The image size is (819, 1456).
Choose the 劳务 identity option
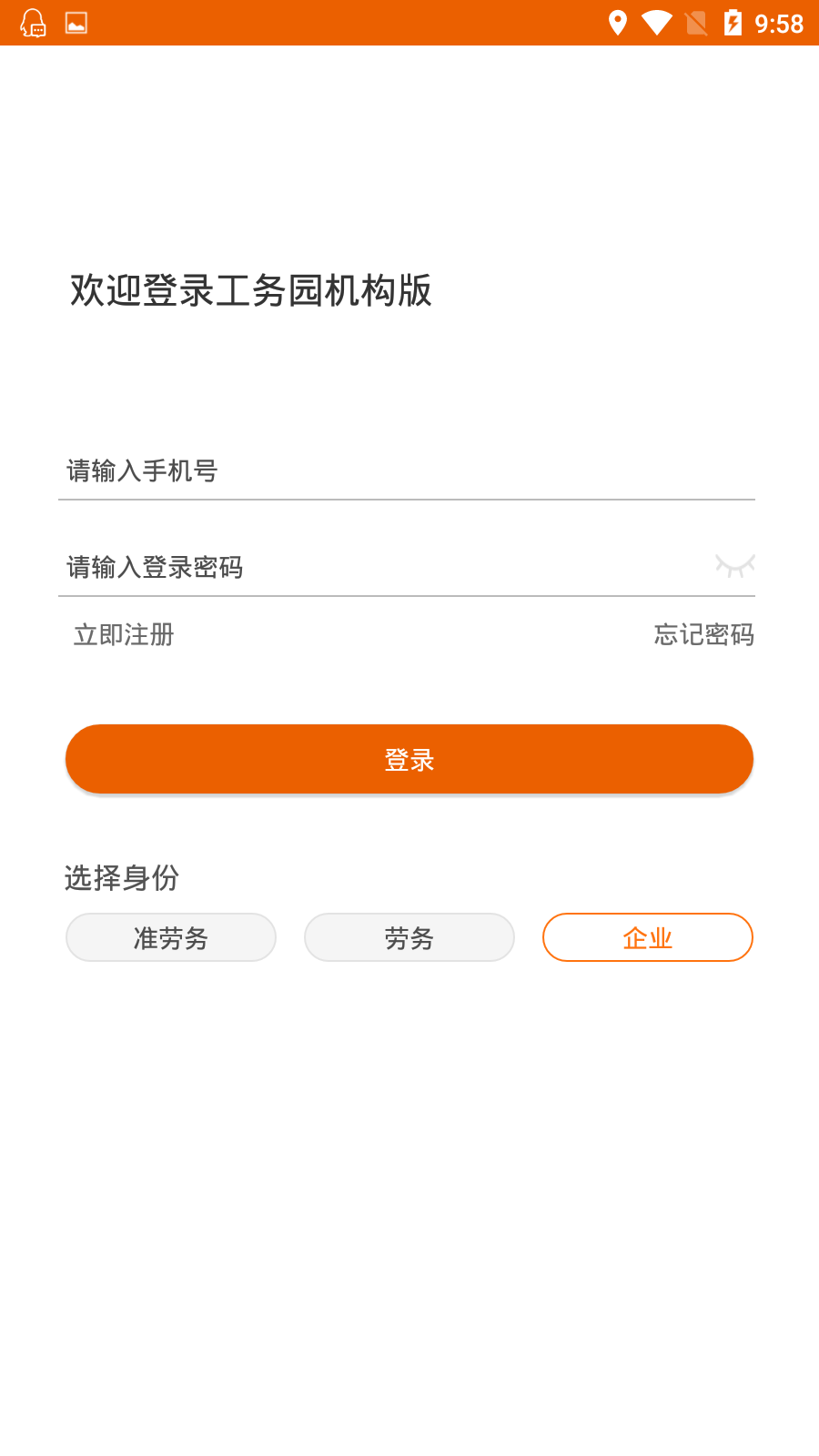pyautogui.click(x=409, y=937)
